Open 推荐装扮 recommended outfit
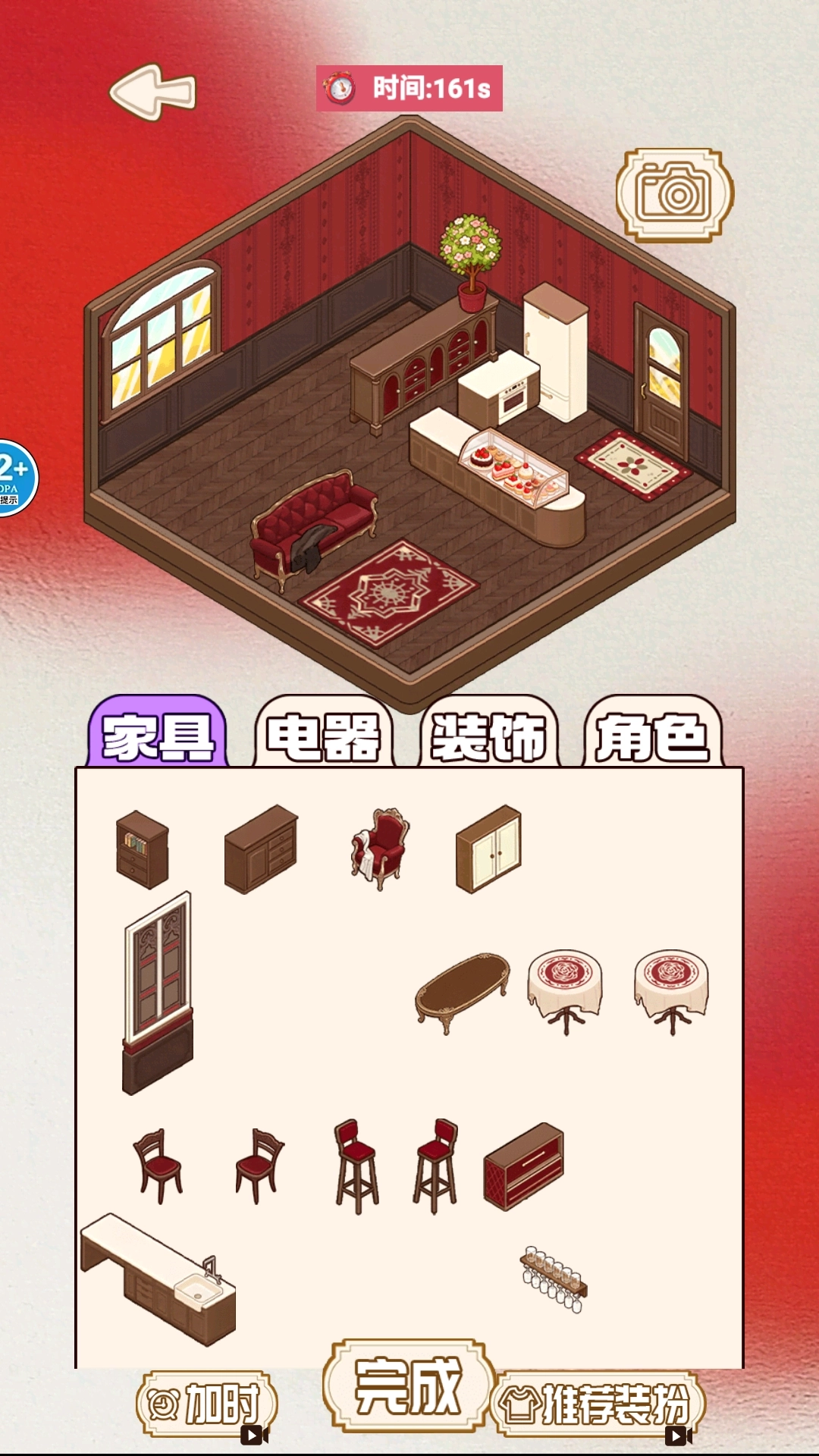 pyautogui.click(x=599, y=1404)
